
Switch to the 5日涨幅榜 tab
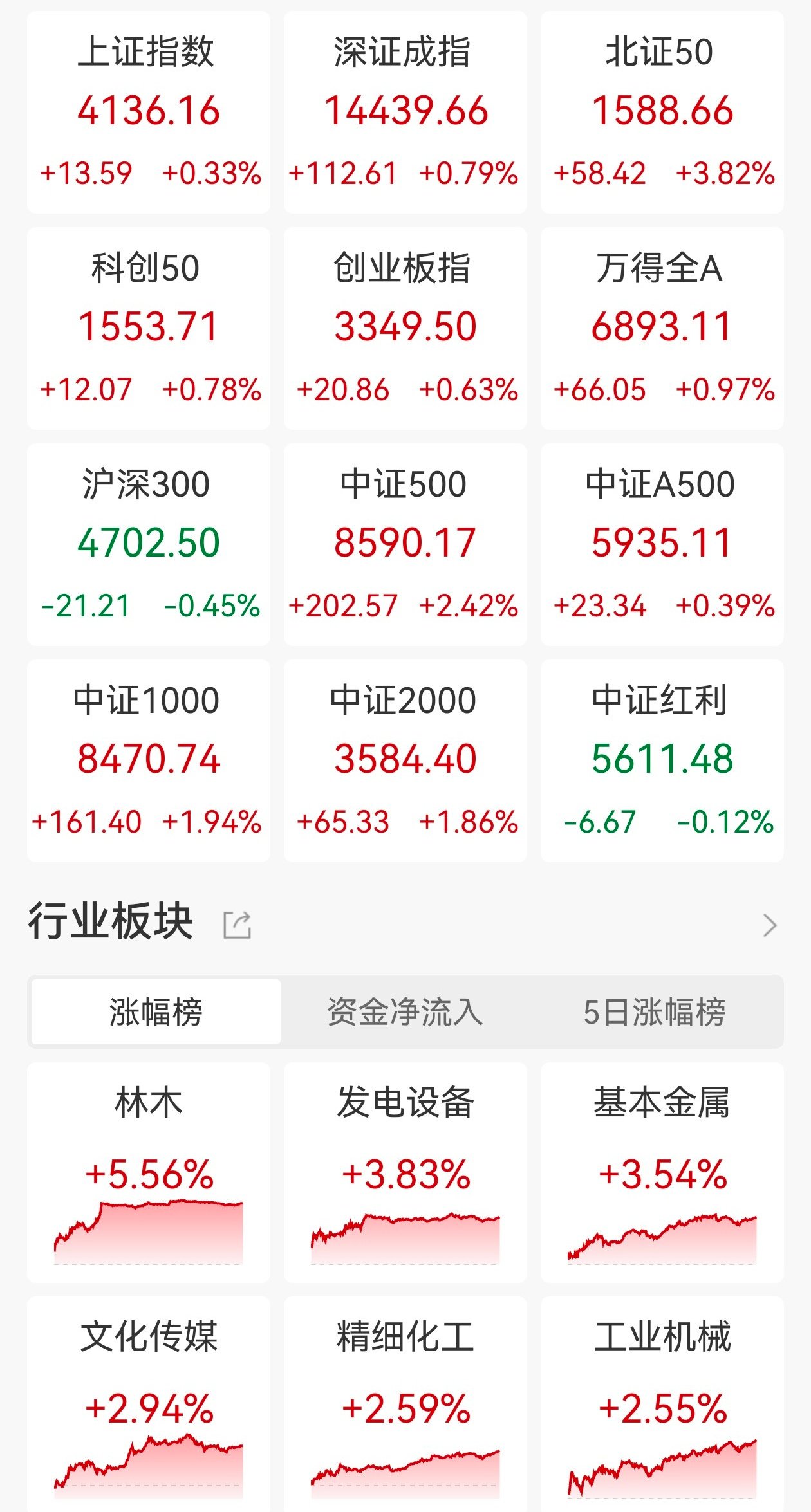[654, 1011]
